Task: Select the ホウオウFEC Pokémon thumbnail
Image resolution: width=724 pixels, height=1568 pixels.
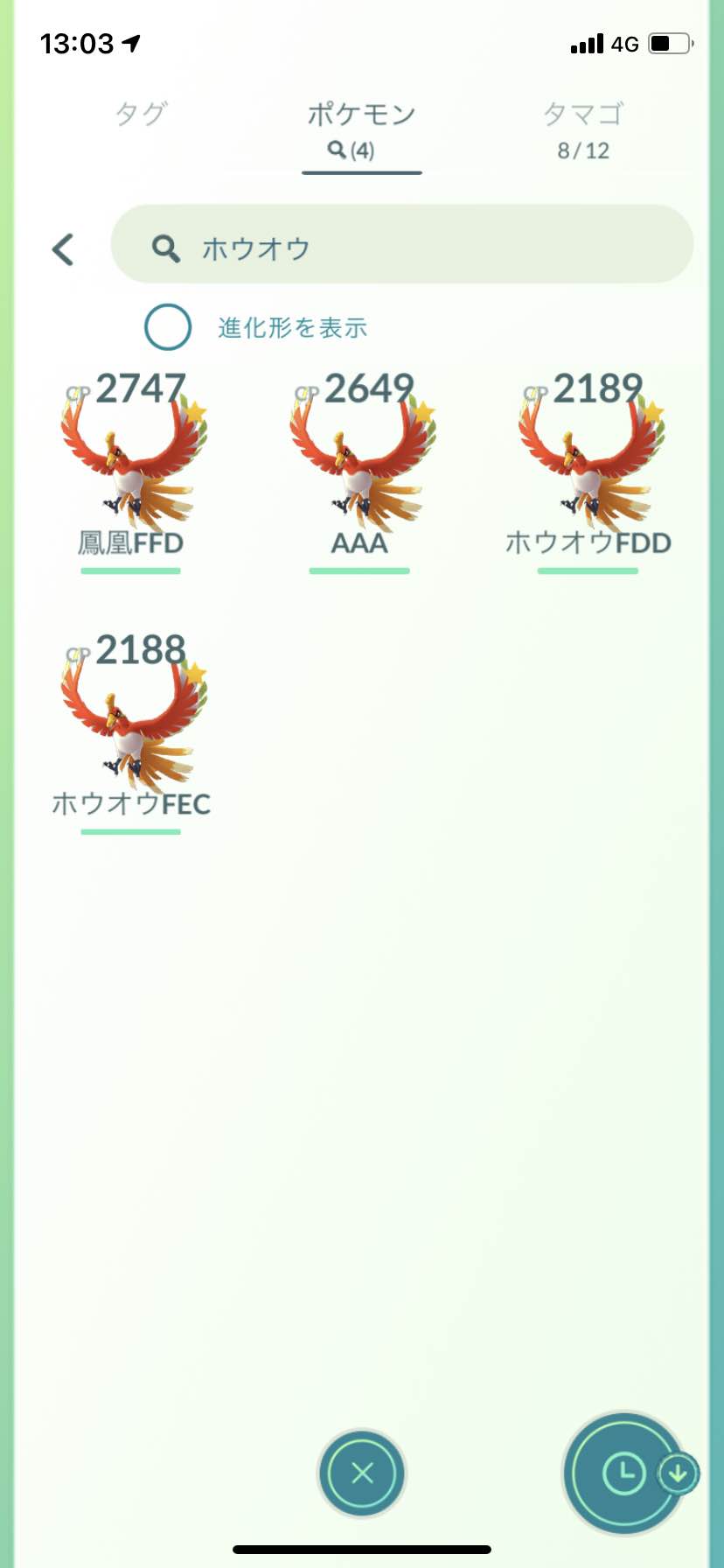Action: pyautogui.click(x=129, y=726)
